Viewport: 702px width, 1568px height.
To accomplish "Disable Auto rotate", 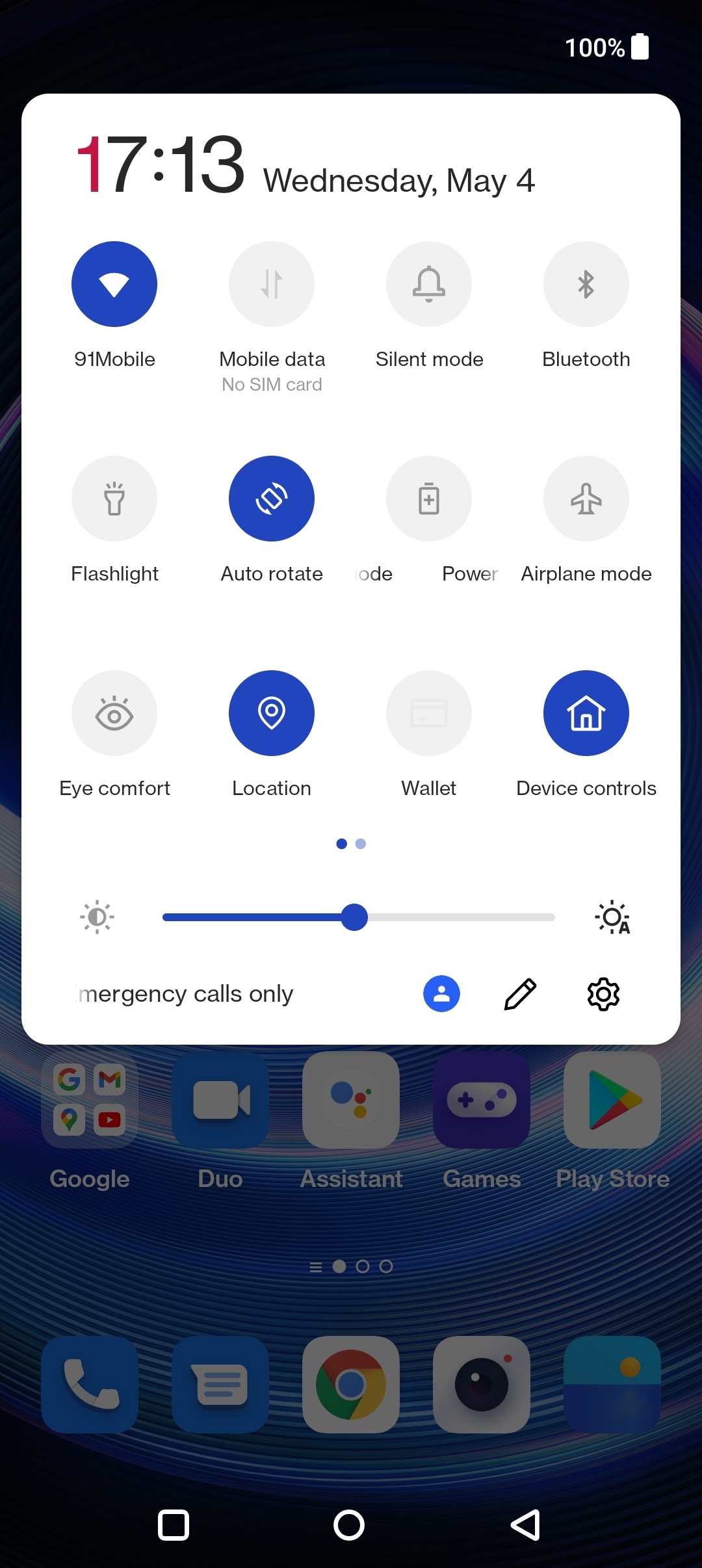I will coord(272,499).
